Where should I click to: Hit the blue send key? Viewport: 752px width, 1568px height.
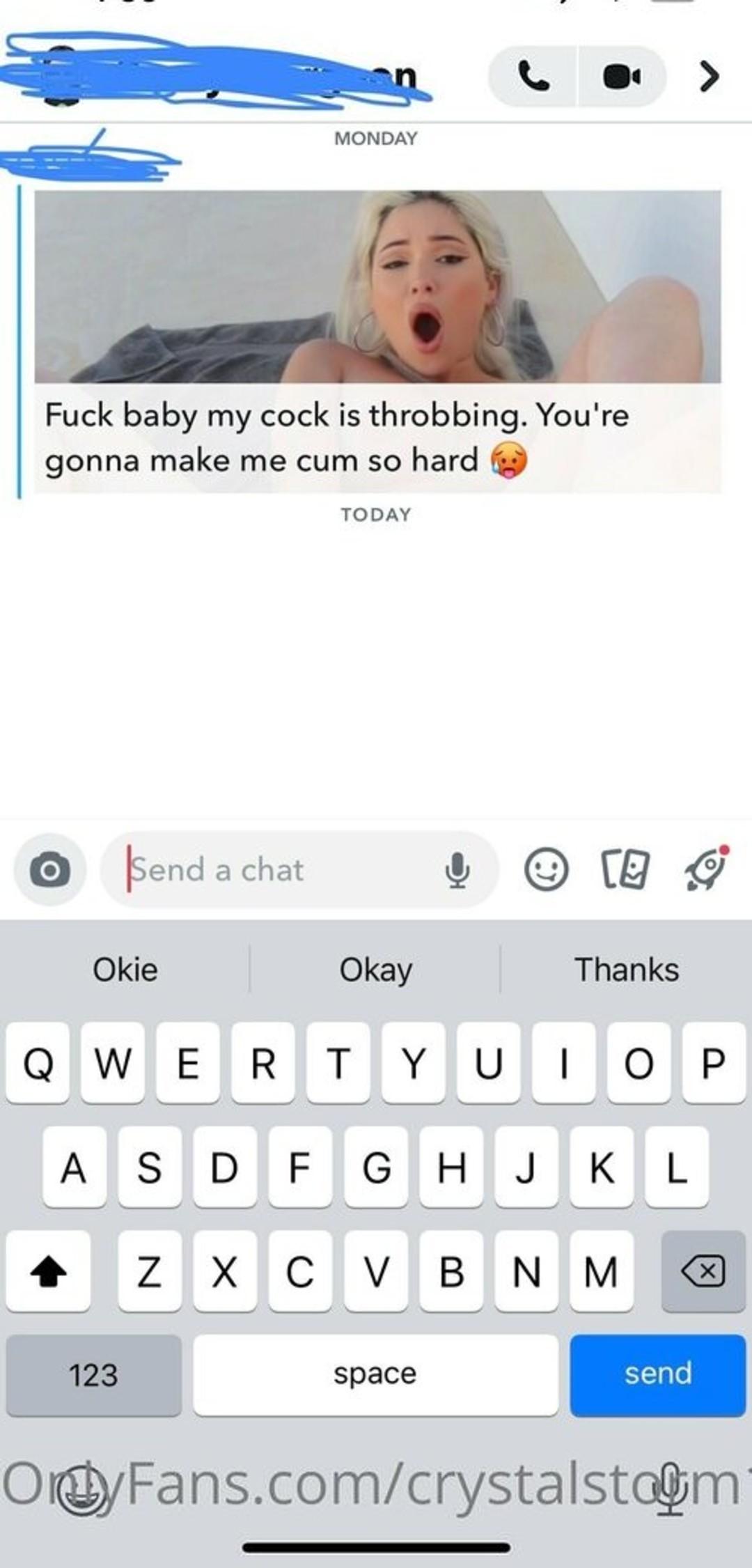[657, 1374]
